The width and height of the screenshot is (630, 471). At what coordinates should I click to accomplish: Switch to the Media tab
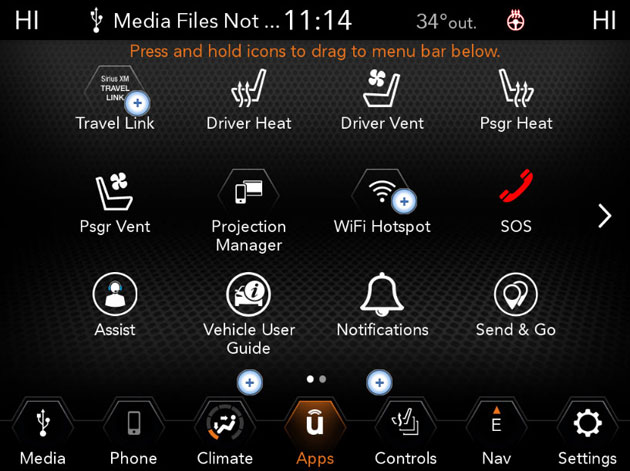click(43, 433)
